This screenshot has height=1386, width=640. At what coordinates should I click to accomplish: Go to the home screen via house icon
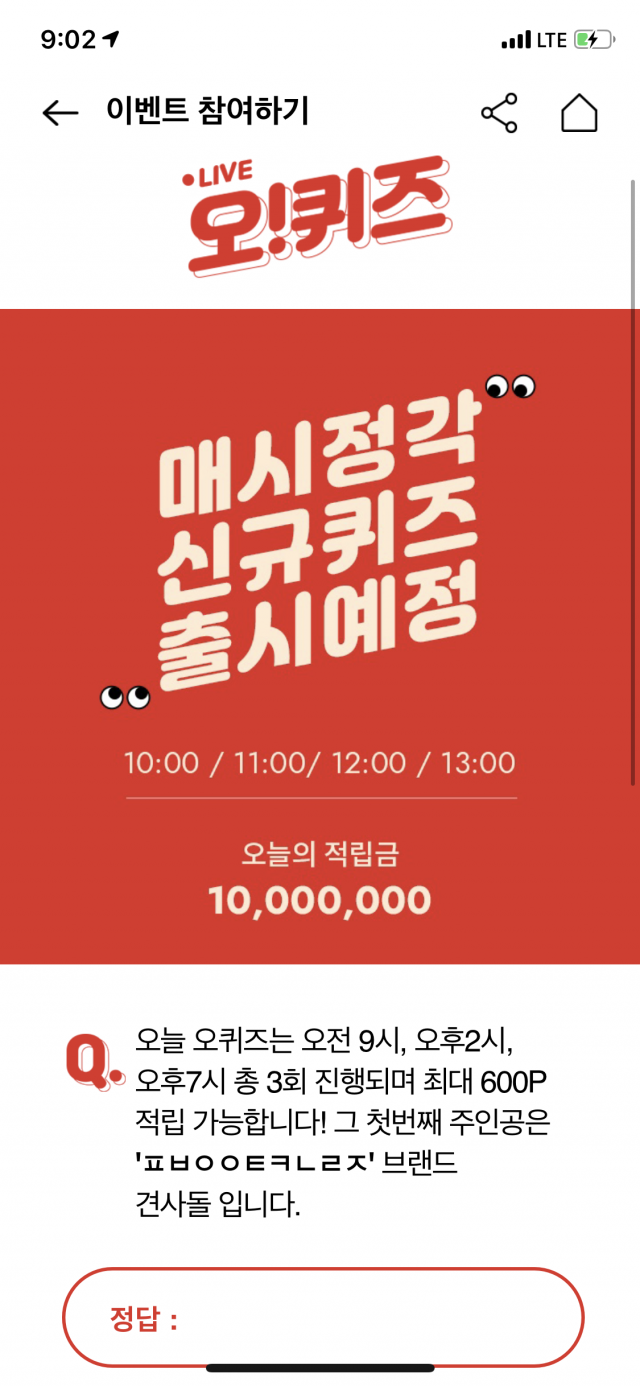(579, 113)
